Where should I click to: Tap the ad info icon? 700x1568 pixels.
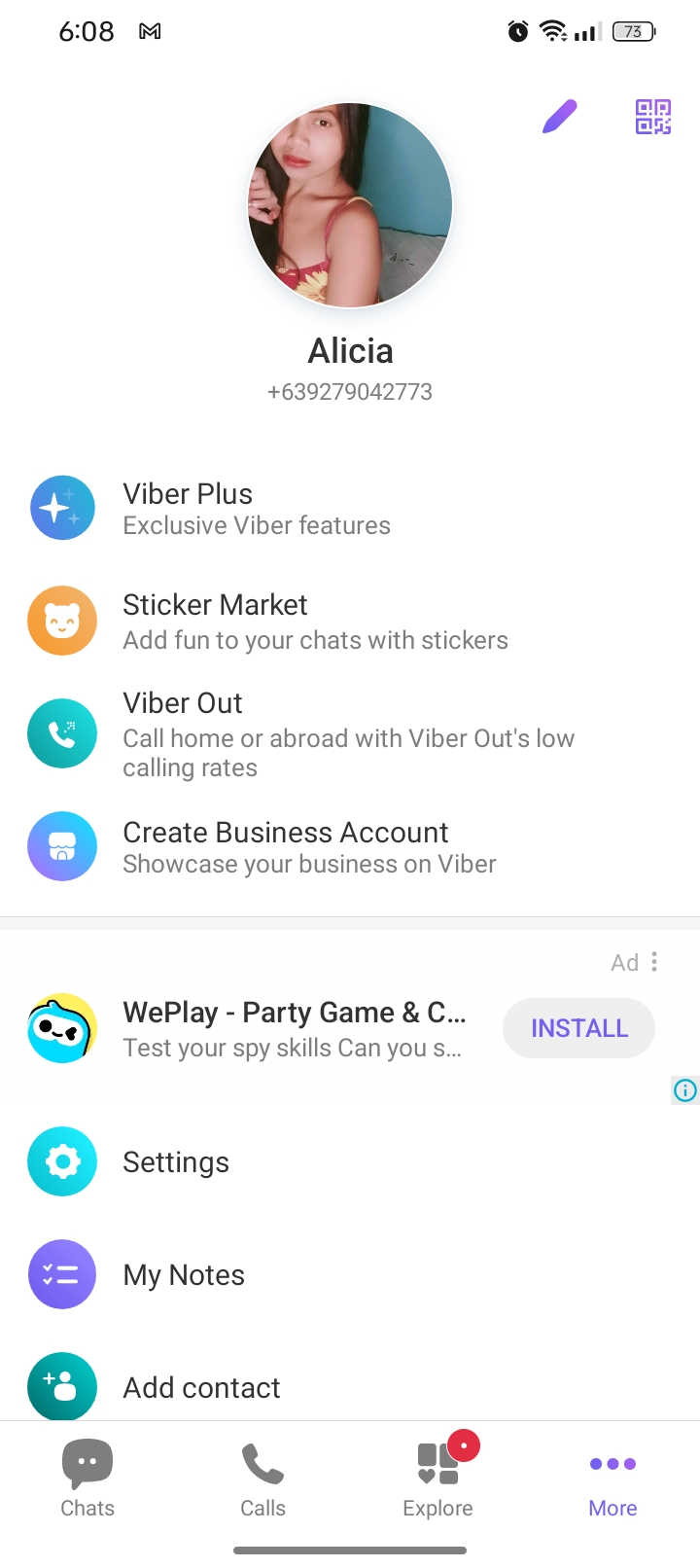coord(685,1090)
